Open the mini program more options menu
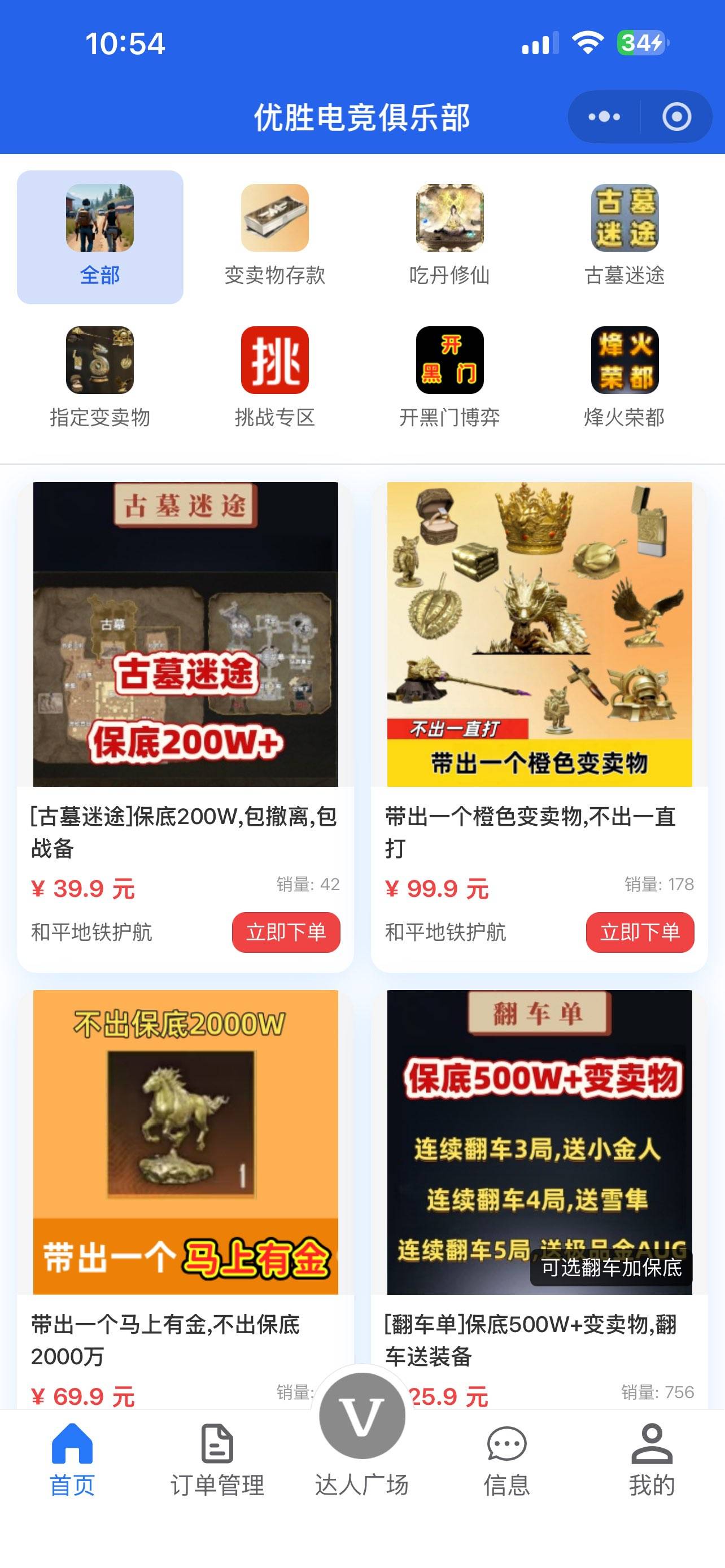 coord(604,116)
